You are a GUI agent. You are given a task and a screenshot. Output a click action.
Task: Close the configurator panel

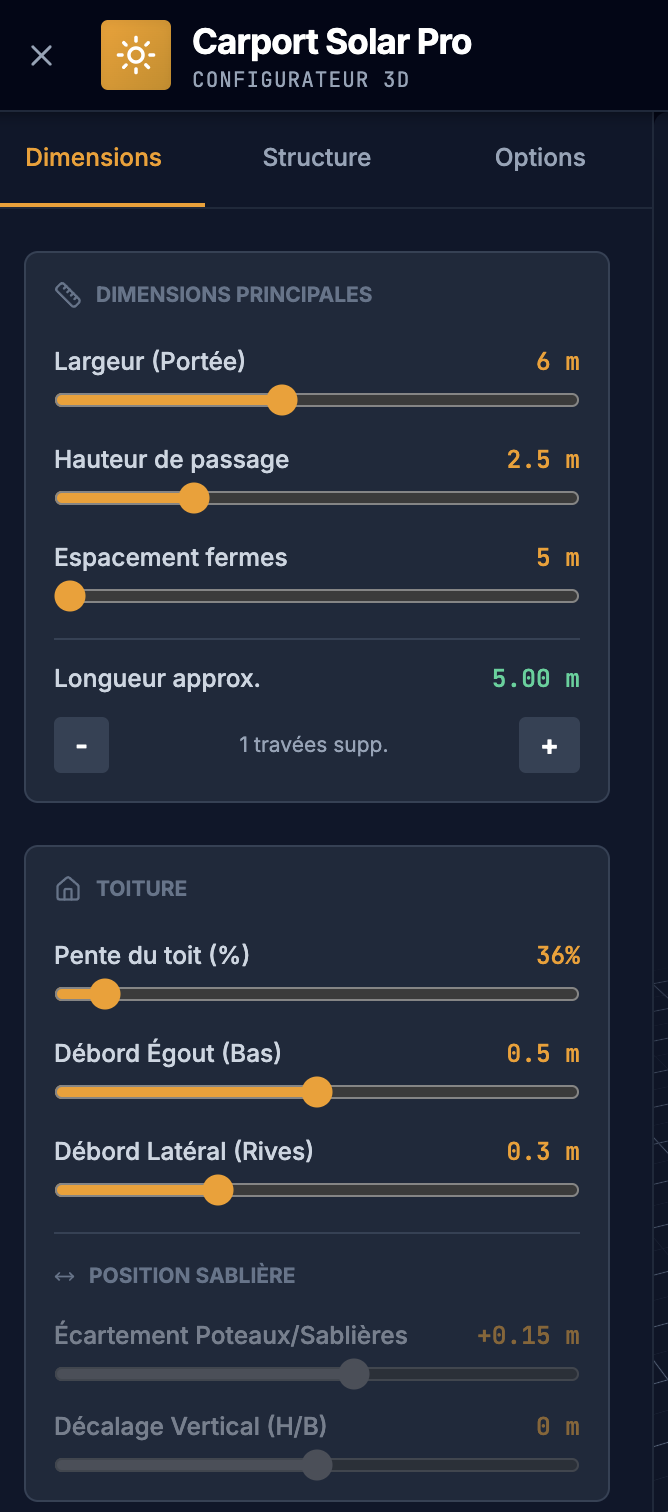click(41, 55)
